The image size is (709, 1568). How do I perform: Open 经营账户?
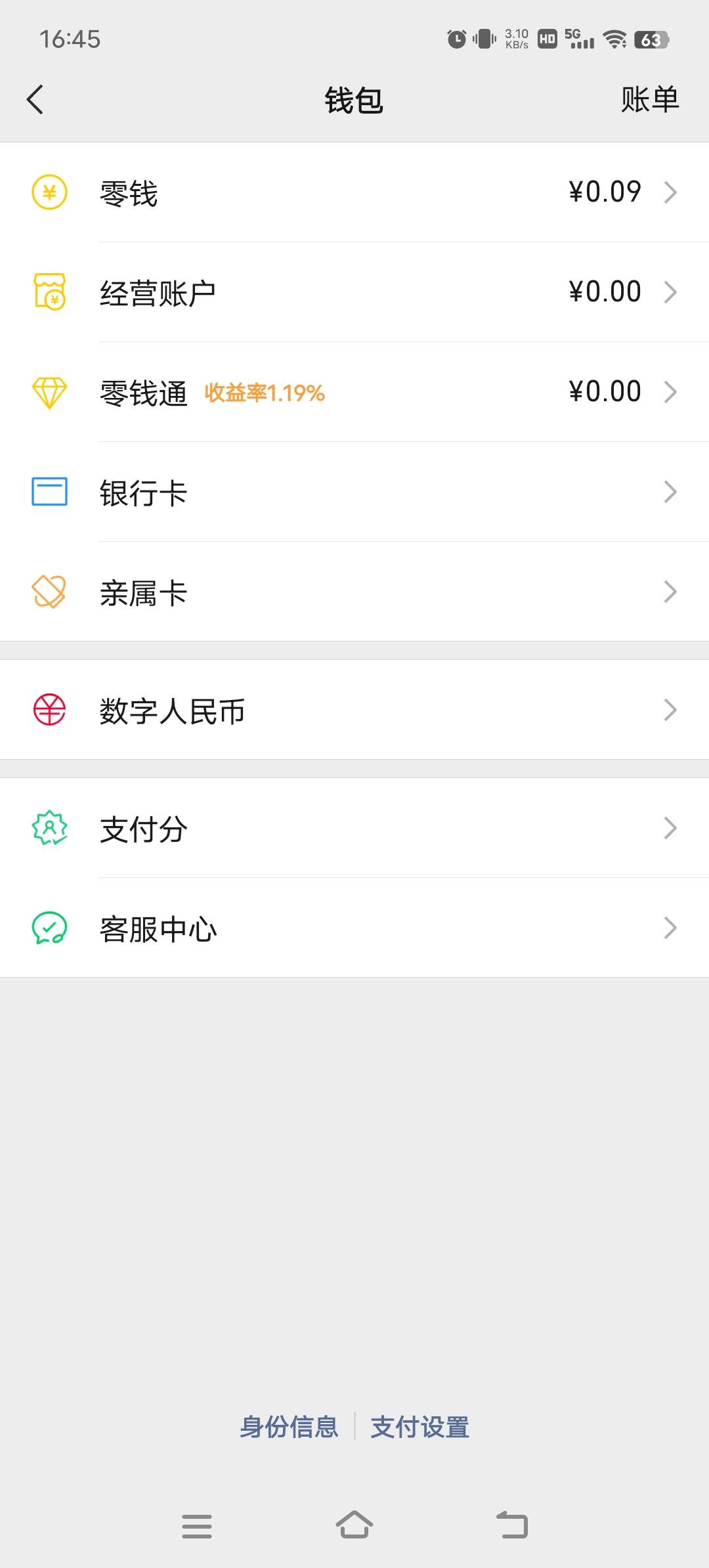[354, 292]
